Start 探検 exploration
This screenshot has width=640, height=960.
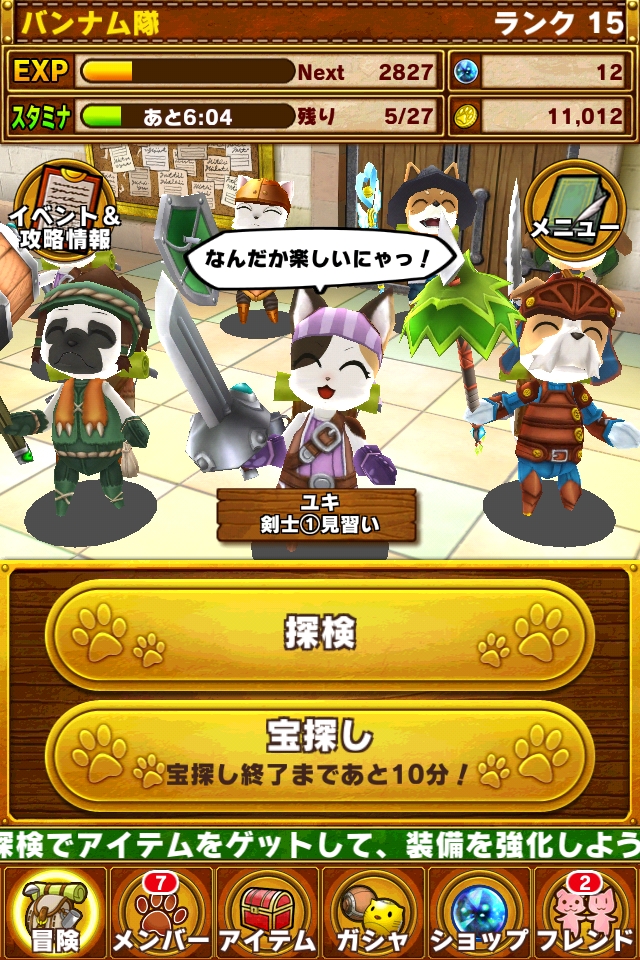(x=320, y=635)
